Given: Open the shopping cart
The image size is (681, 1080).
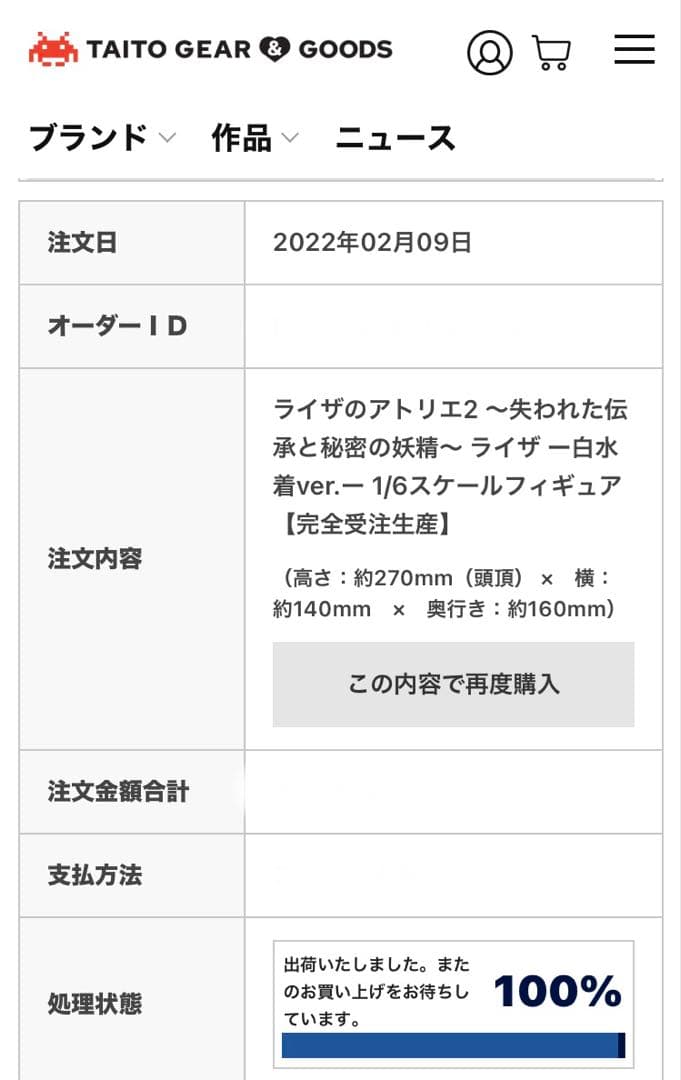Looking at the screenshot, I should pyautogui.click(x=551, y=52).
